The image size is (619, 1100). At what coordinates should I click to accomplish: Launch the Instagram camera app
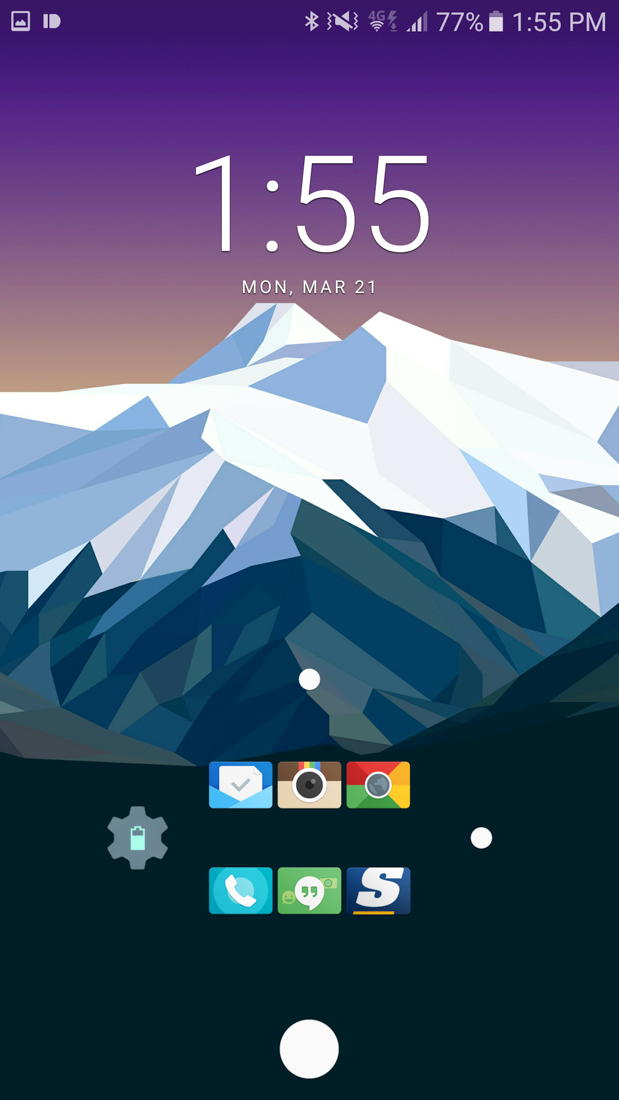point(309,785)
